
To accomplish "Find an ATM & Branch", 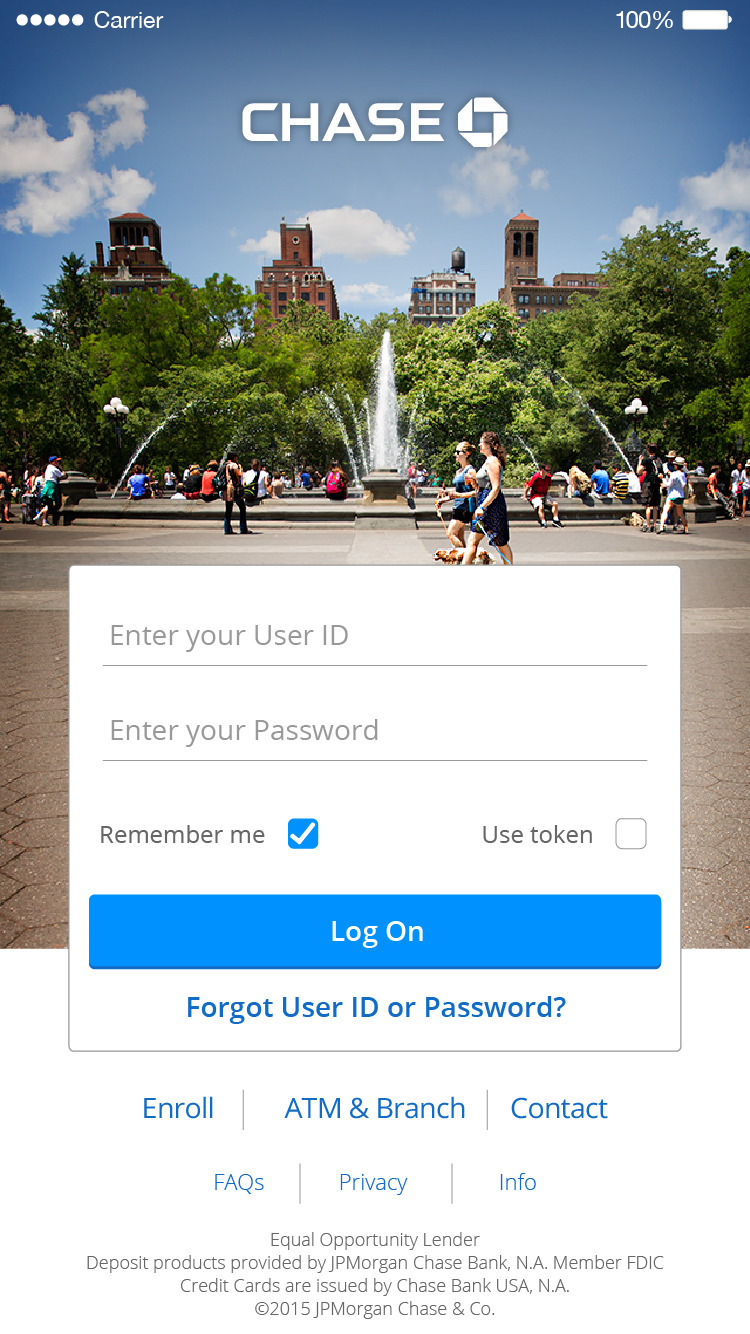I will 375,1108.
